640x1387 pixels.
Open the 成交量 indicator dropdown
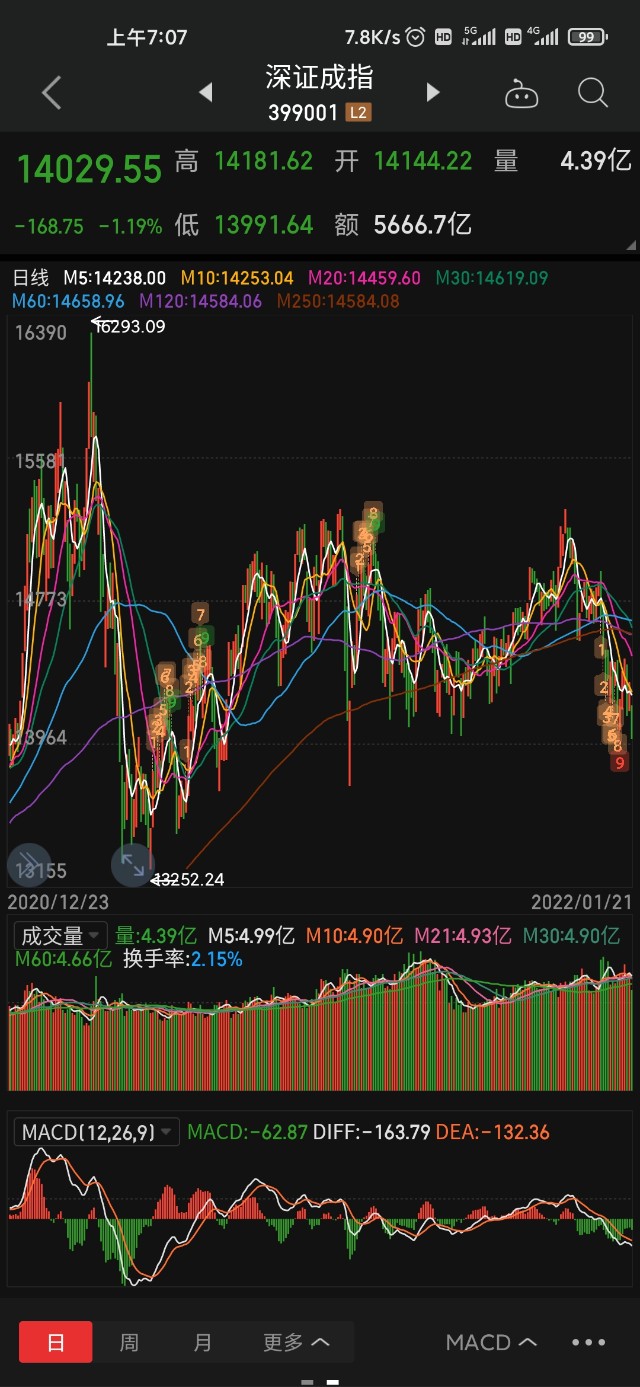(63, 936)
